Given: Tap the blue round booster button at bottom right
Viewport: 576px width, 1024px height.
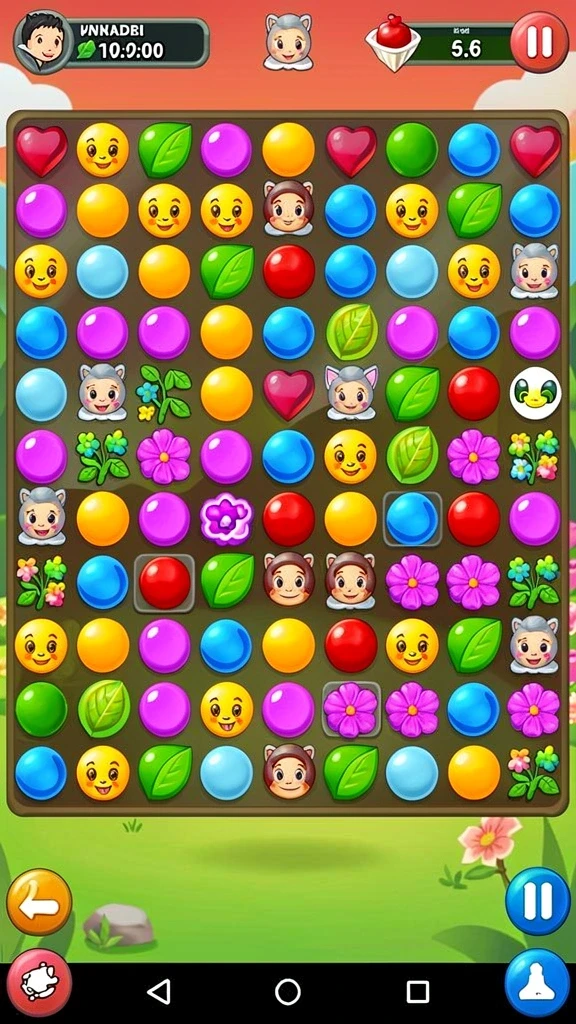Looking at the screenshot, I should (x=537, y=984).
